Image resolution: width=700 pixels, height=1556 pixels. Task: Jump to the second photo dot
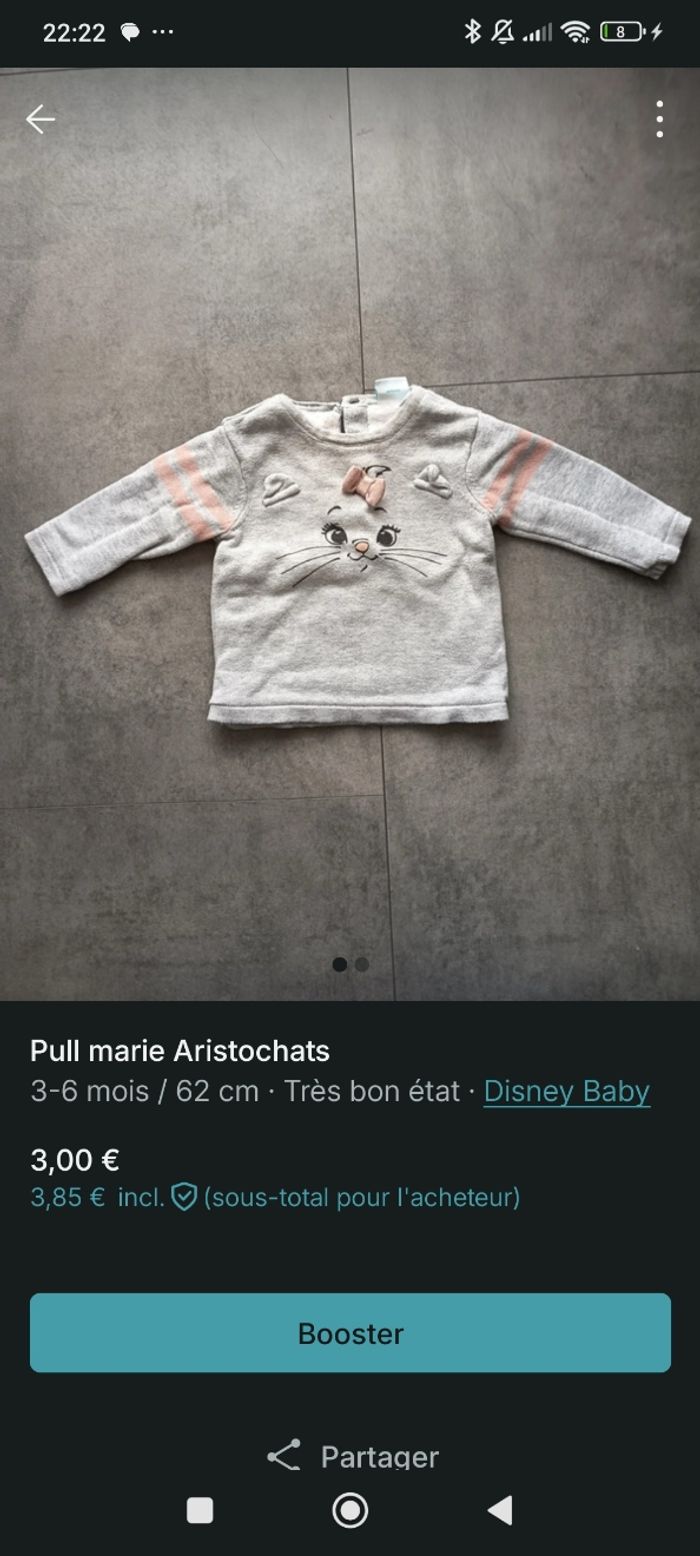[362, 965]
